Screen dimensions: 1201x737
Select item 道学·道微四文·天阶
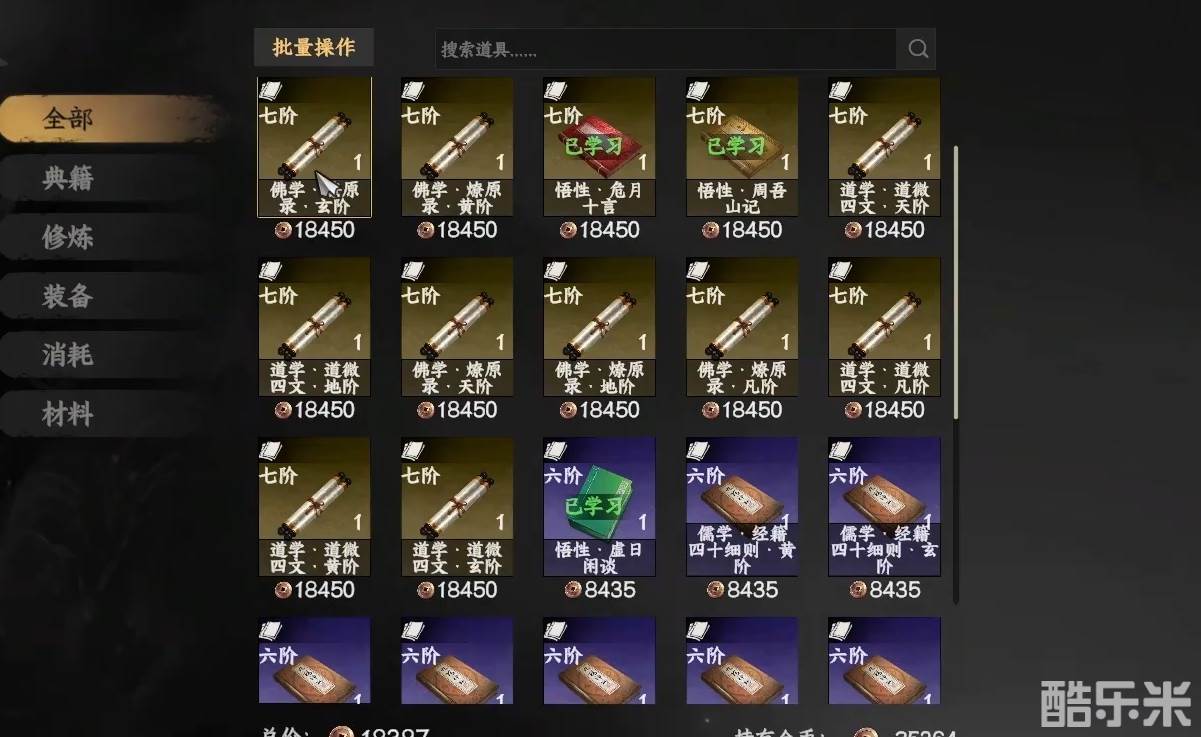tap(884, 147)
